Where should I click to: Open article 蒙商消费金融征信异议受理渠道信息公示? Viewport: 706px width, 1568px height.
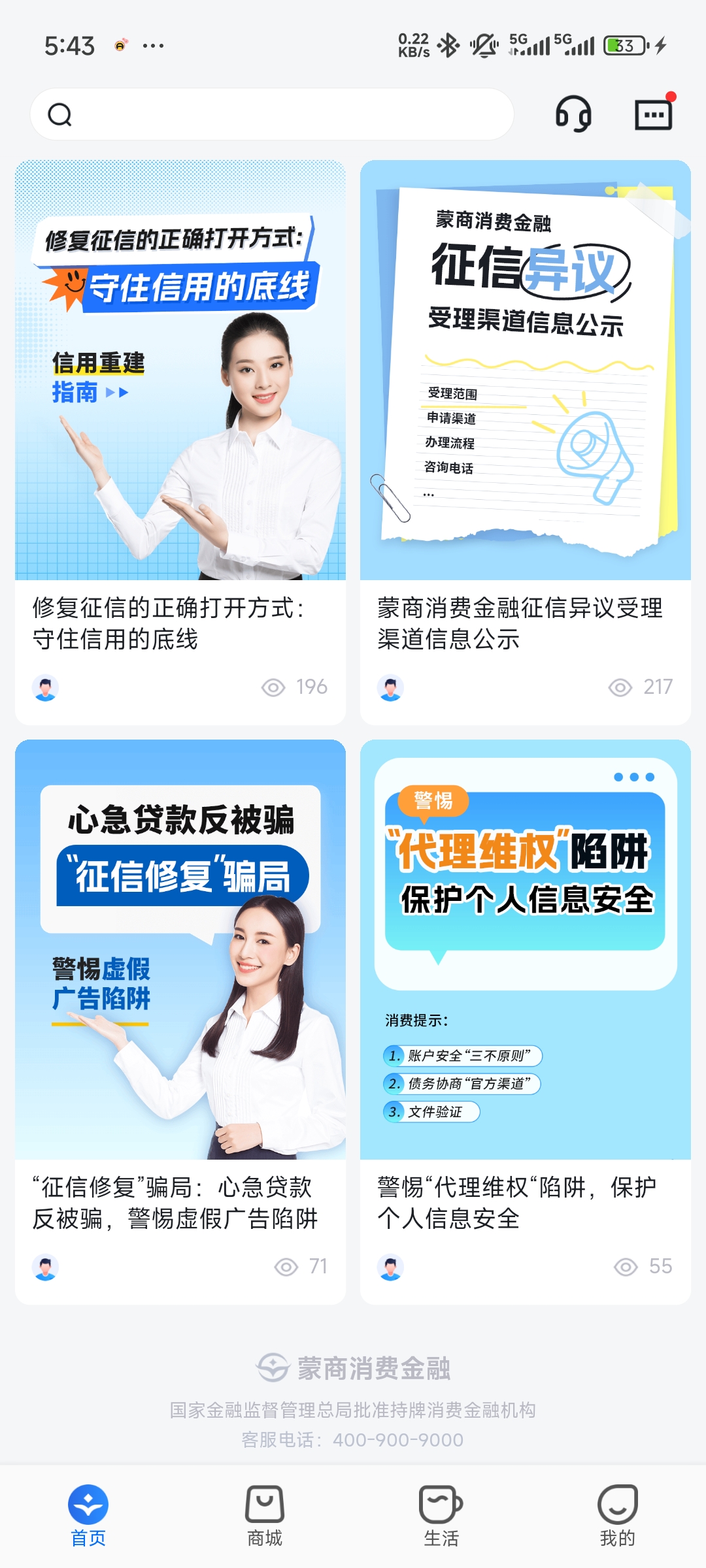tap(525, 442)
